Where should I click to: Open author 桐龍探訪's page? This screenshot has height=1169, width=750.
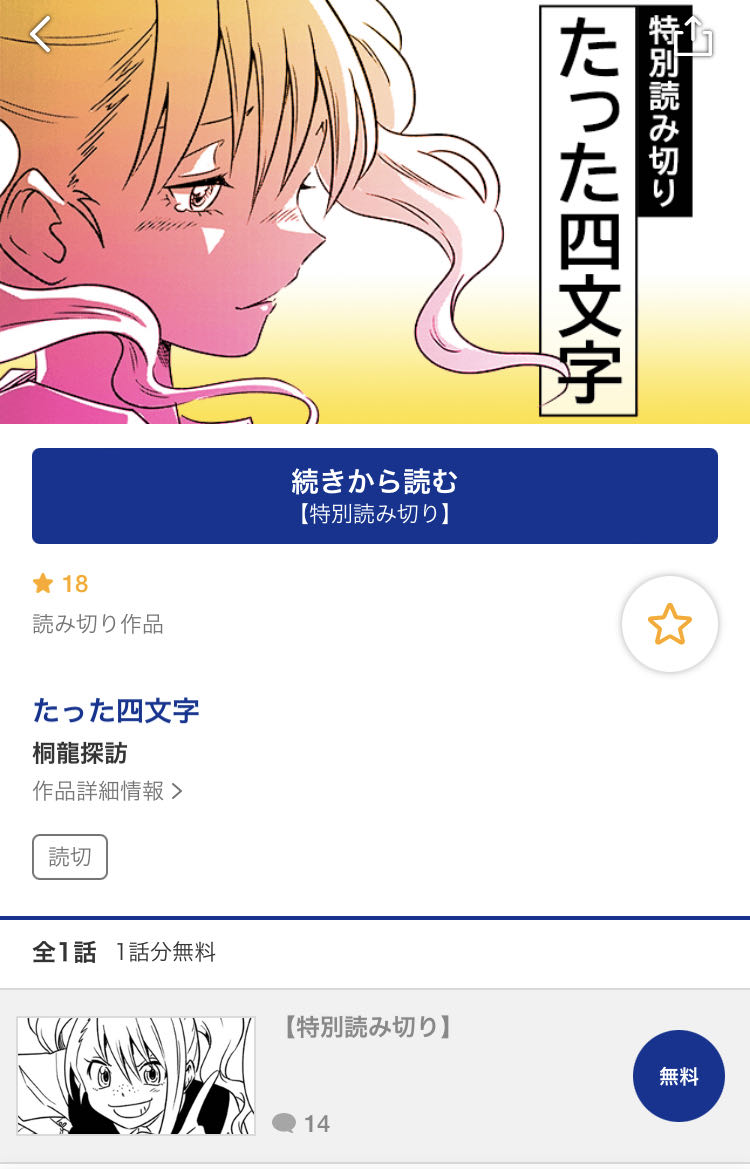click(80, 753)
